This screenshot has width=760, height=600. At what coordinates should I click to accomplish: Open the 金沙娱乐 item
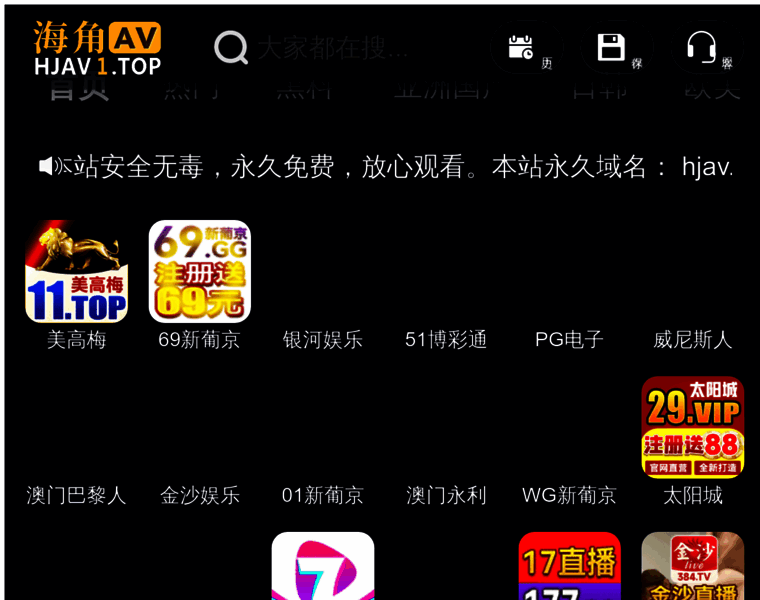click(199, 495)
